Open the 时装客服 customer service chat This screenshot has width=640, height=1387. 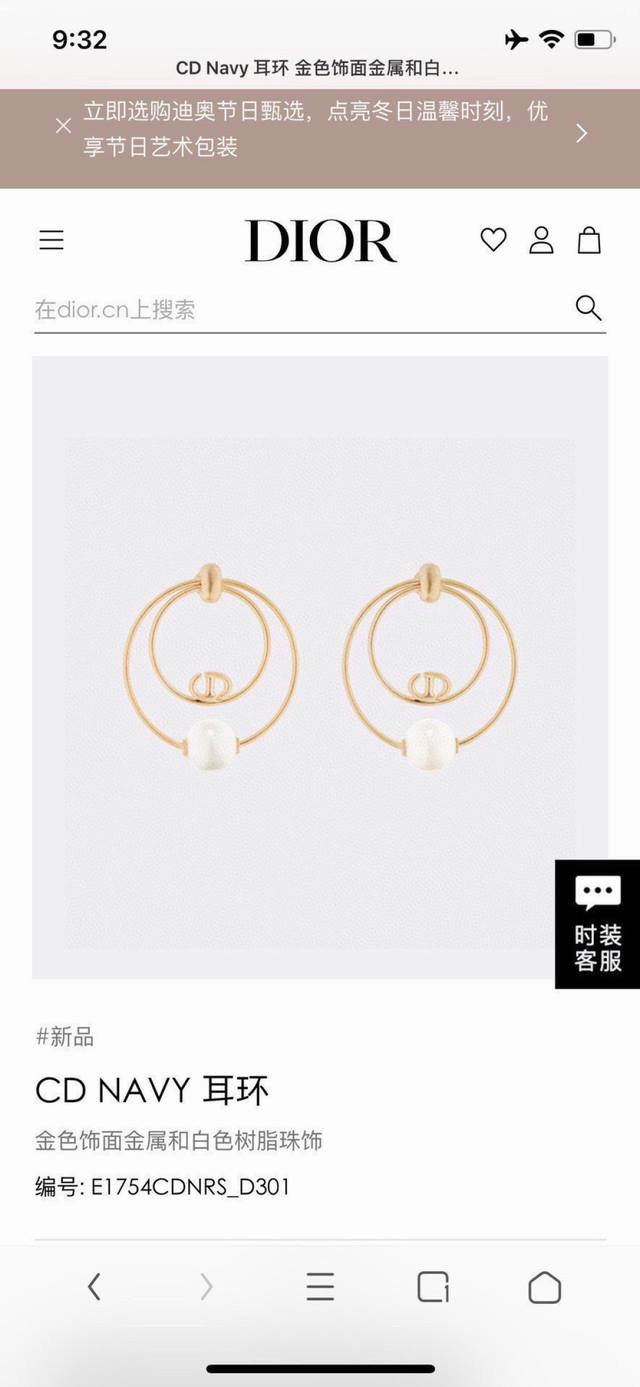[x=598, y=924]
